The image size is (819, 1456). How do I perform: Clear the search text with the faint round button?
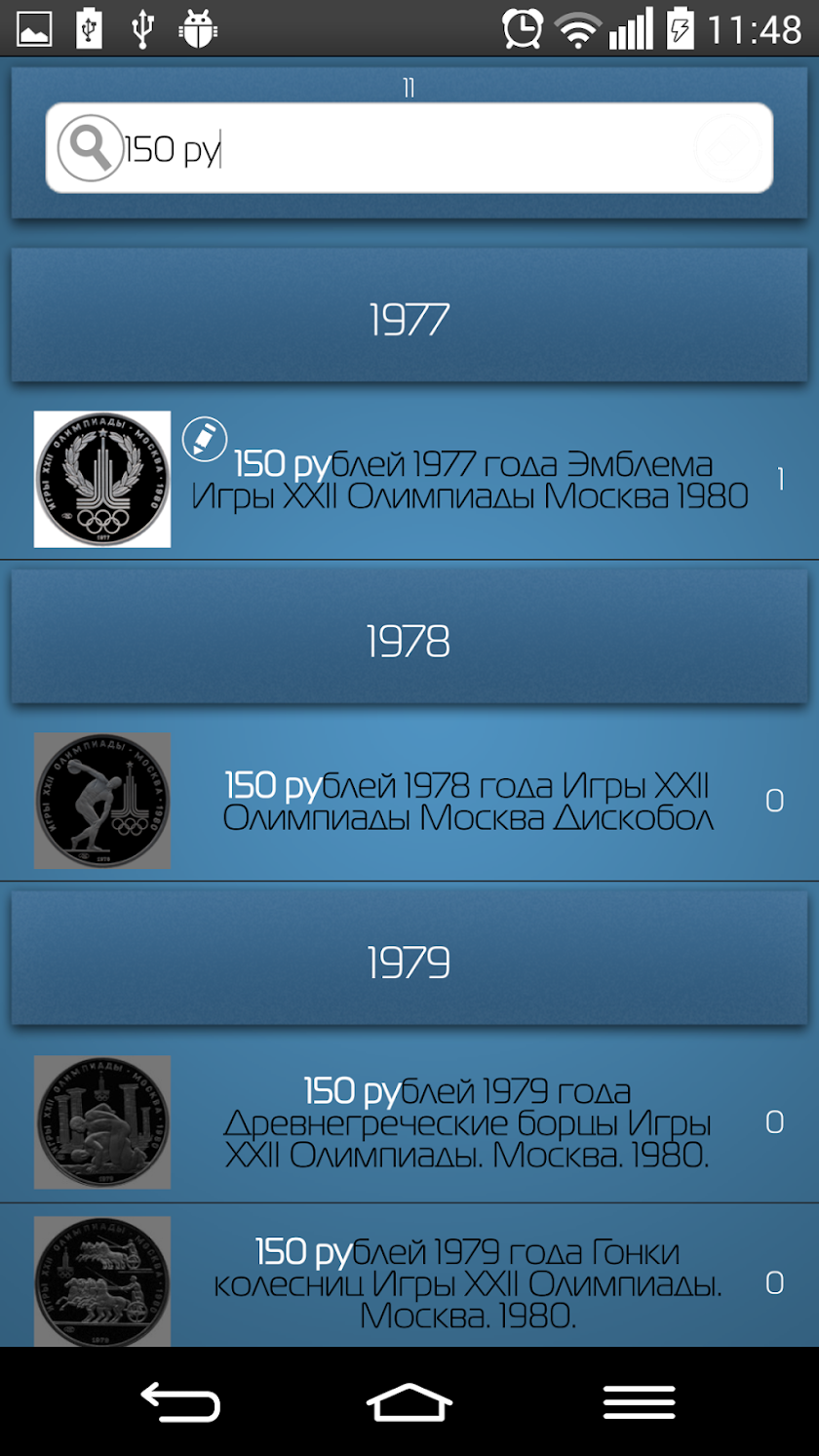coord(727,148)
